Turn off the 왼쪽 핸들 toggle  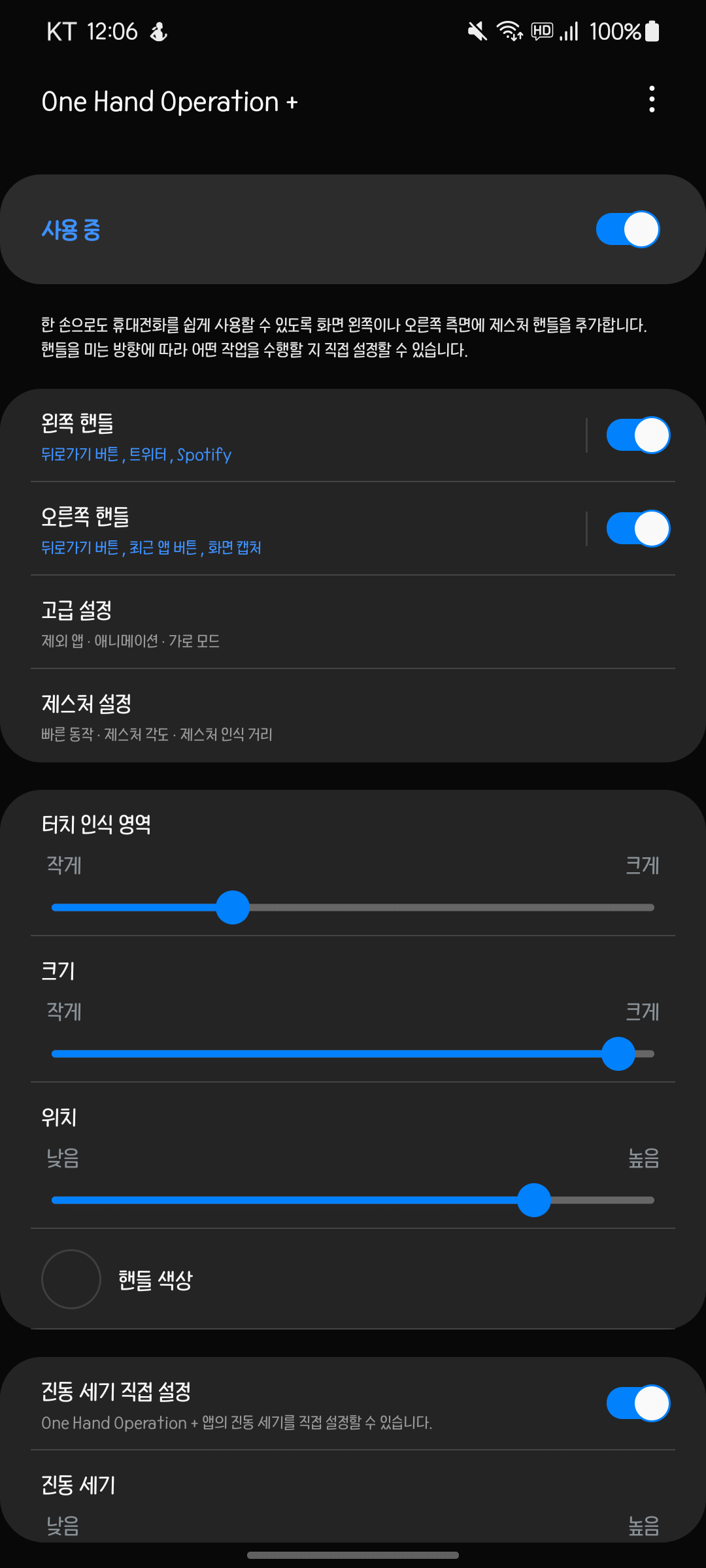tap(637, 434)
